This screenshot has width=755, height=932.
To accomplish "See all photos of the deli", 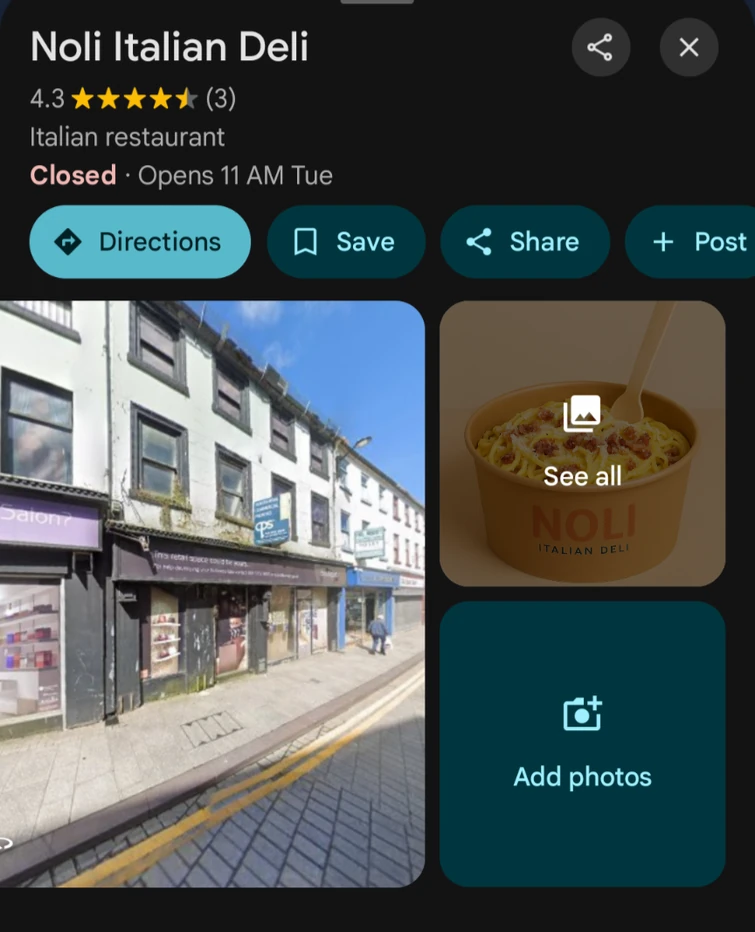I will (582, 443).
